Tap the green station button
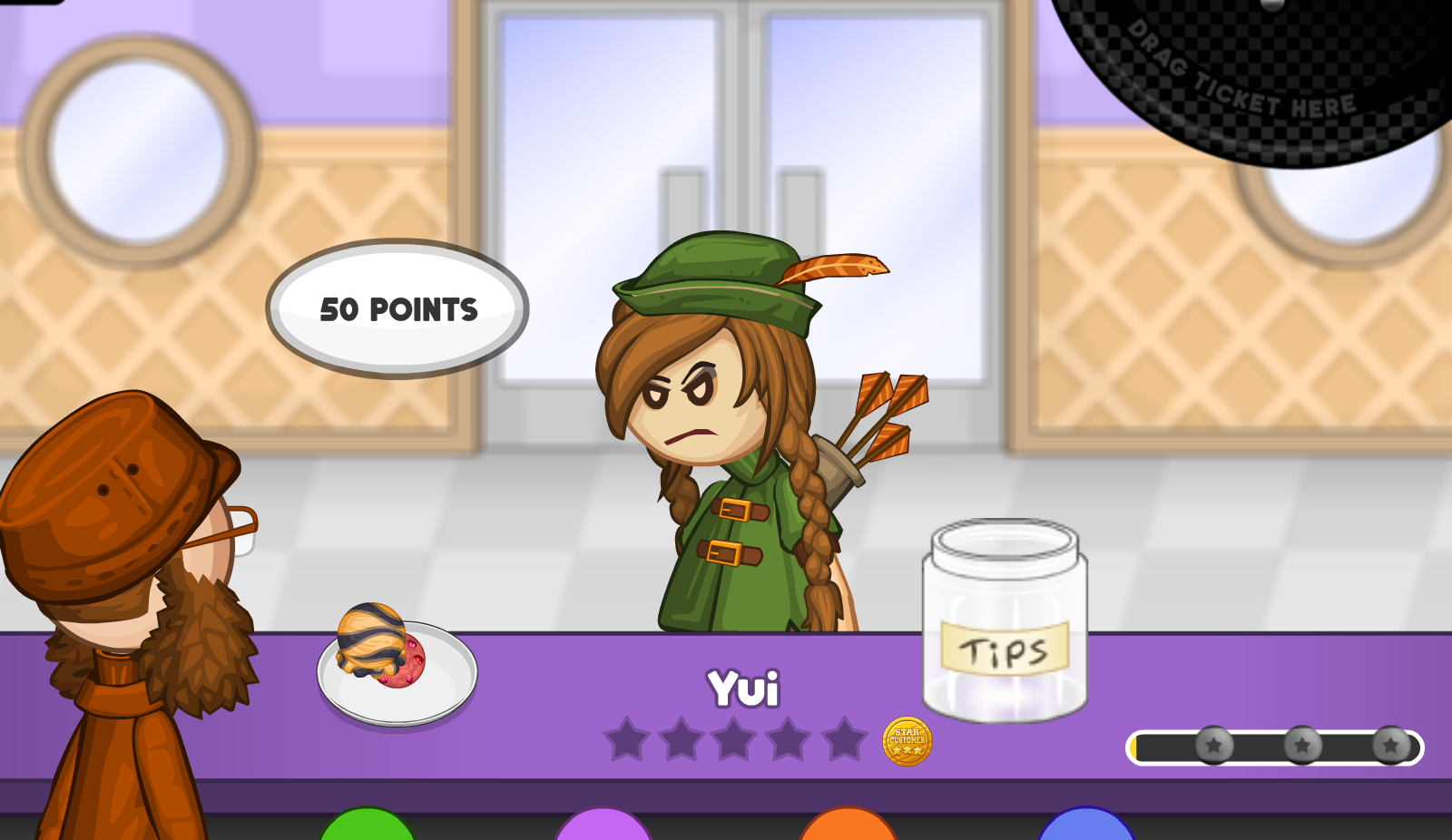The width and height of the screenshot is (1452, 840). tap(368, 825)
